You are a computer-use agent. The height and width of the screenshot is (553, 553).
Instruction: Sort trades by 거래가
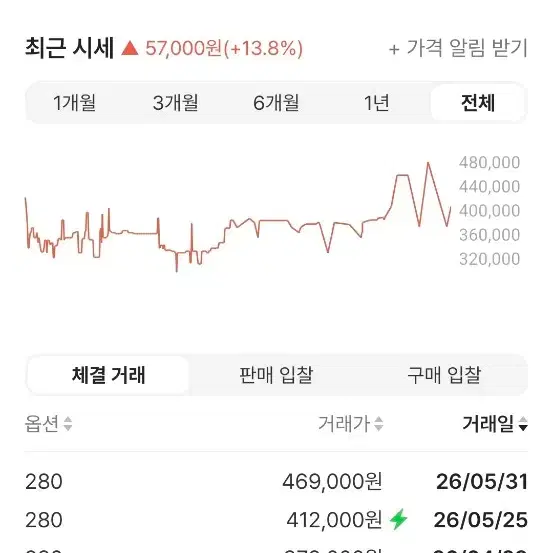(x=351, y=424)
